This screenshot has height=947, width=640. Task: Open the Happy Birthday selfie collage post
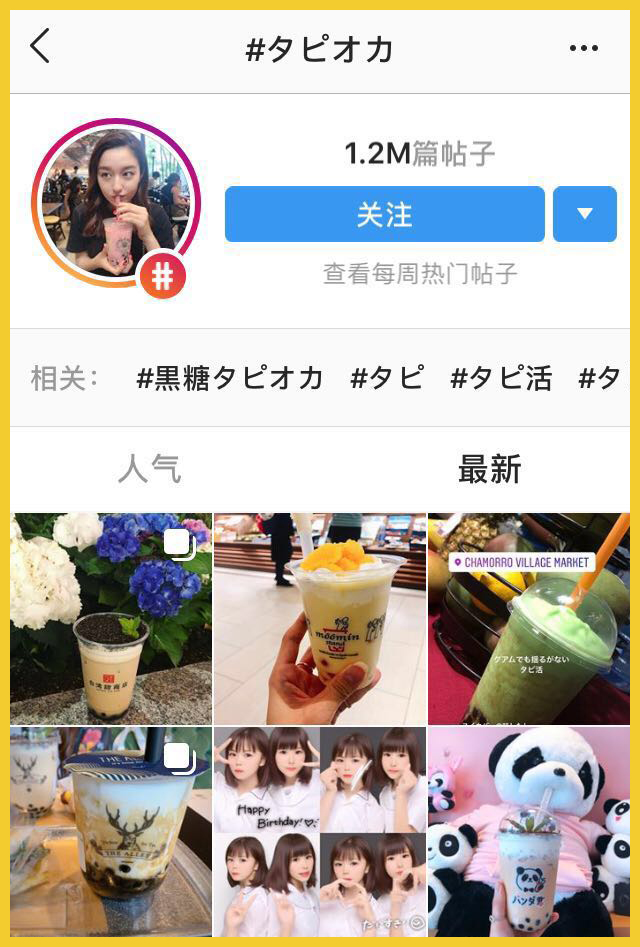click(320, 832)
